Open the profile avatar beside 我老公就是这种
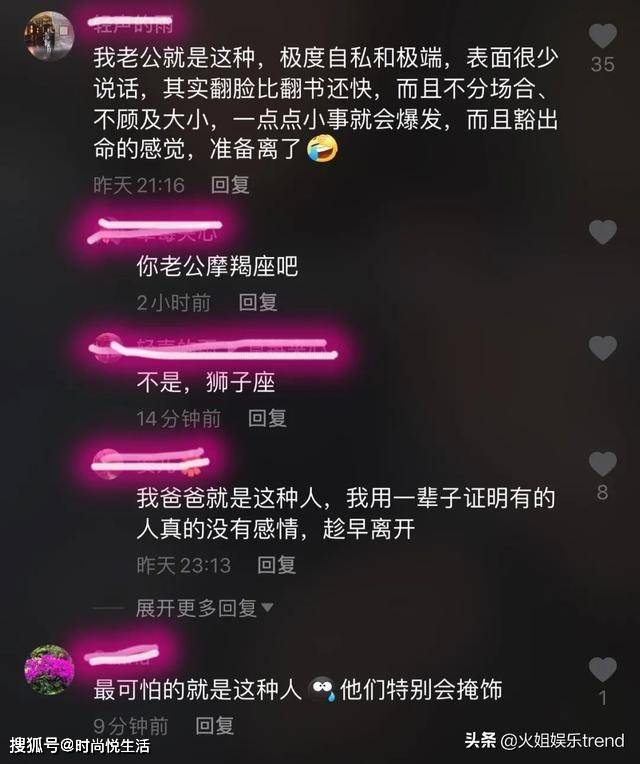 [49, 36]
